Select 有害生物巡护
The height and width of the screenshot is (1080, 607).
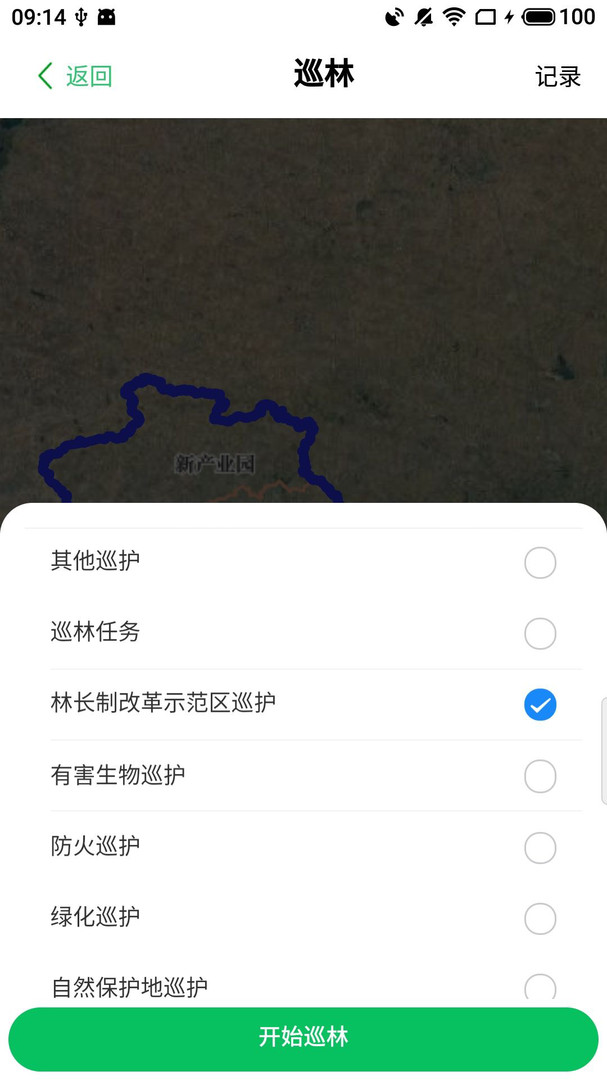click(303, 776)
